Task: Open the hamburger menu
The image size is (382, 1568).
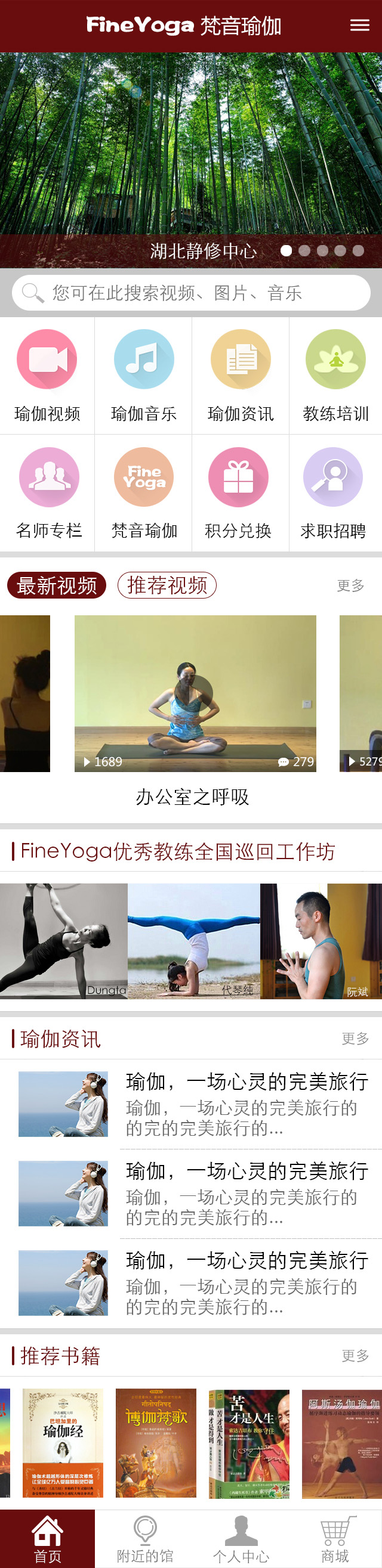Action: [359, 25]
